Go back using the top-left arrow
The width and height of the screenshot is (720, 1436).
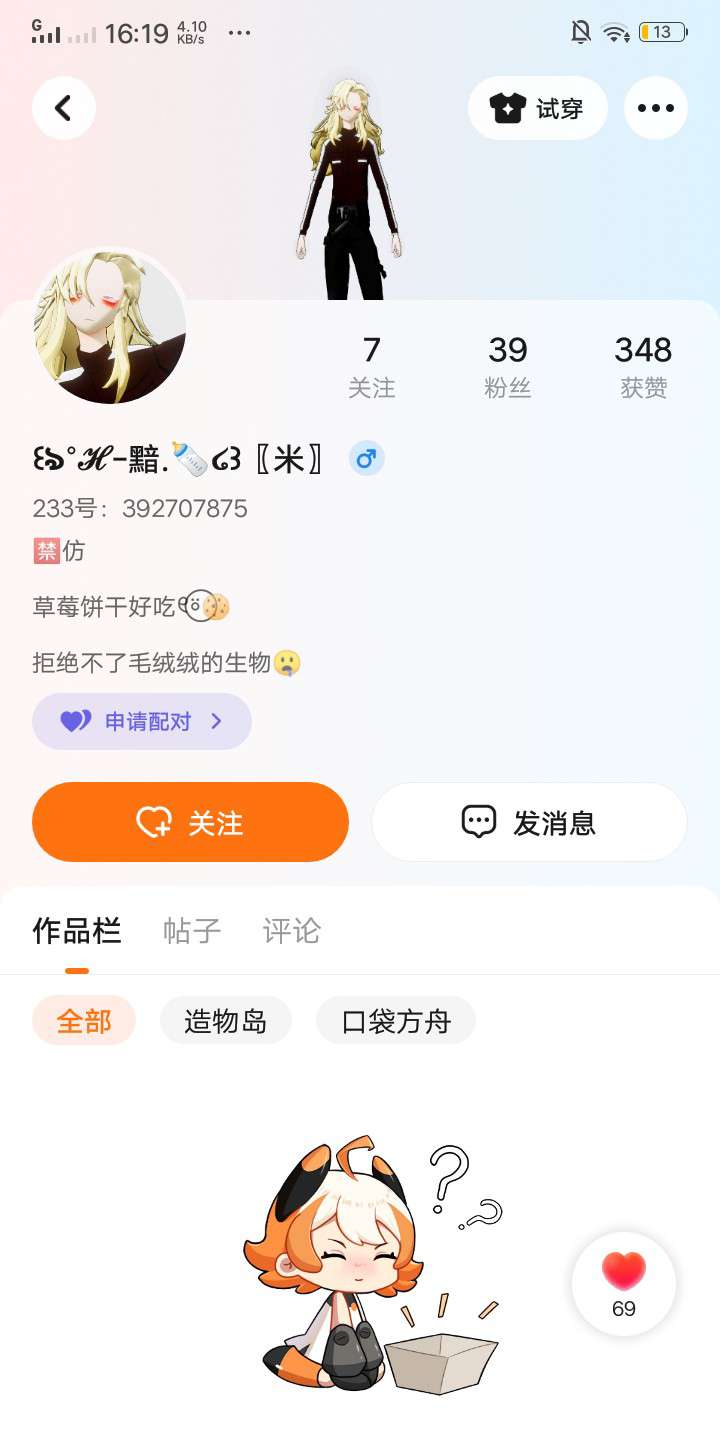[x=64, y=108]
